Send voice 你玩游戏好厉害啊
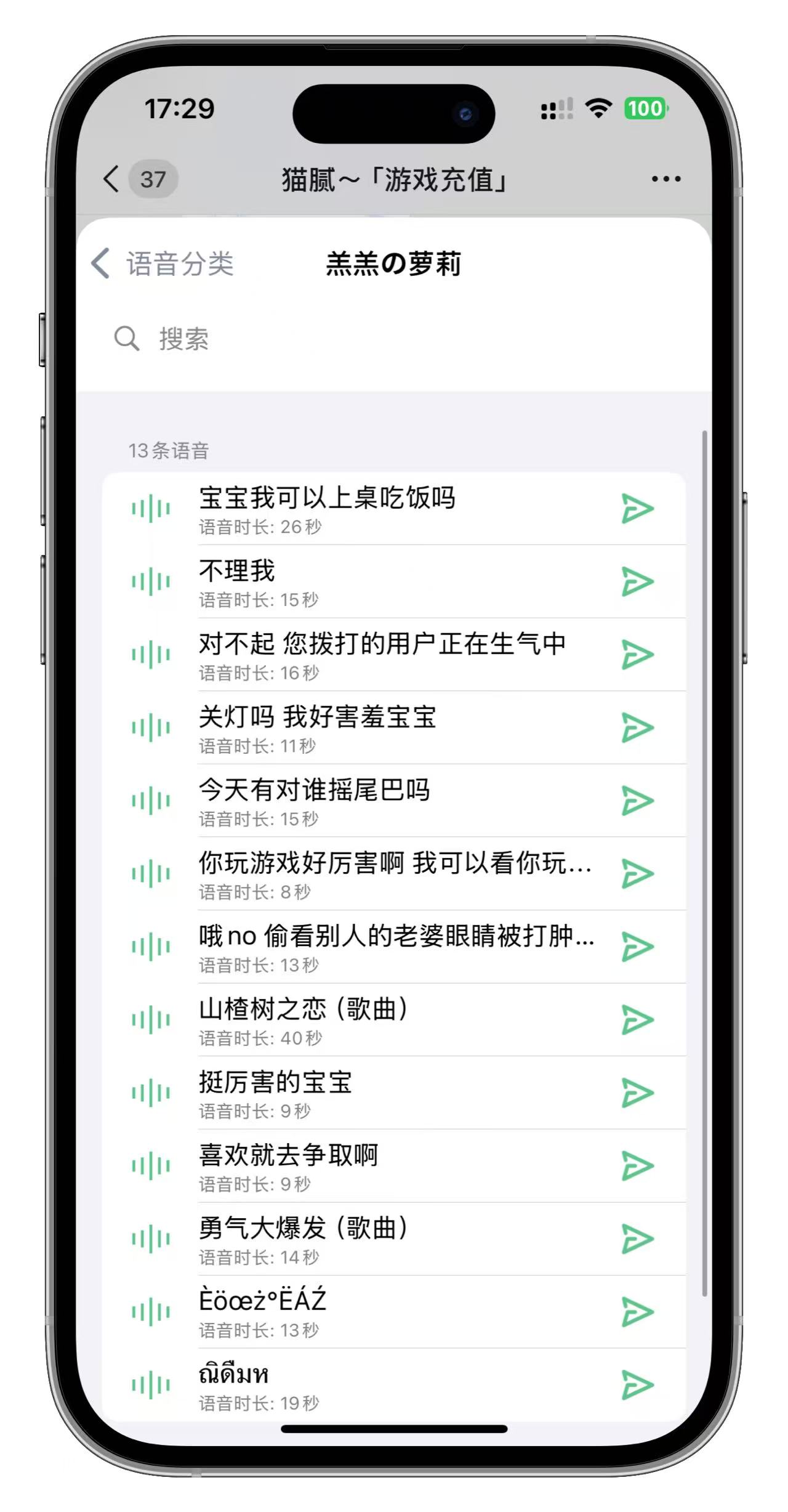 pyautogui.click(x=637, y=874)
